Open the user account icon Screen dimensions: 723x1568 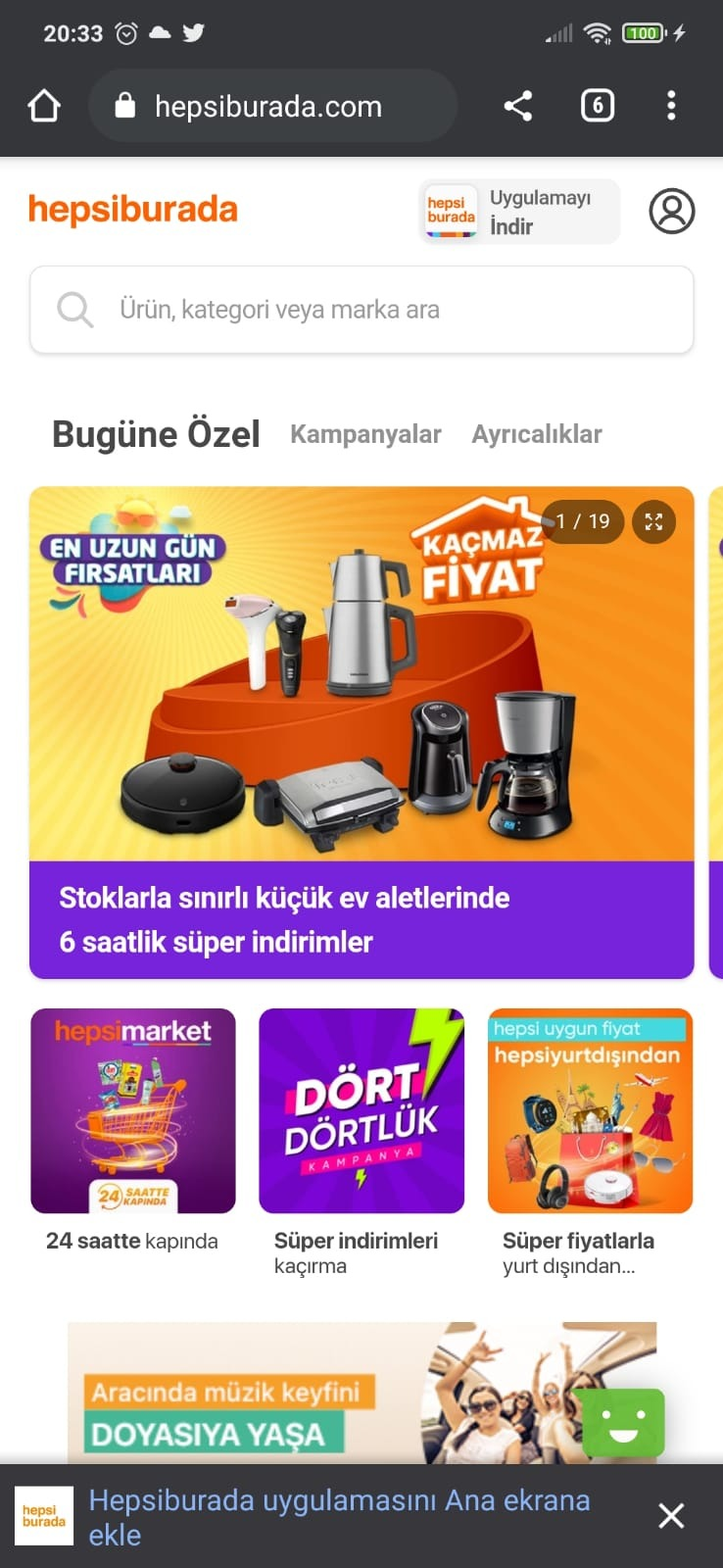pos(672,212)
